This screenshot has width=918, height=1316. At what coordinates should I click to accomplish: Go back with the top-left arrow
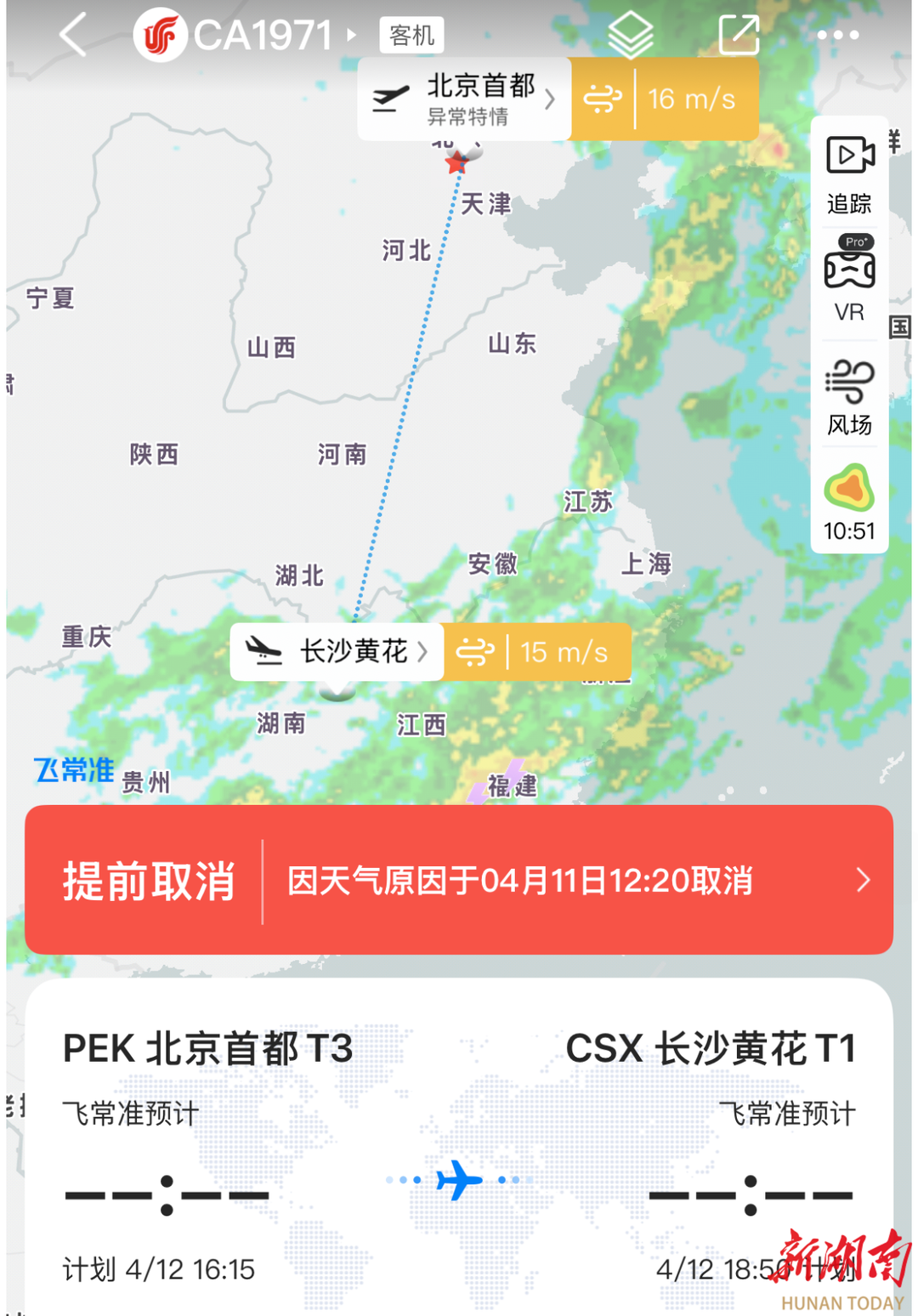74,36
